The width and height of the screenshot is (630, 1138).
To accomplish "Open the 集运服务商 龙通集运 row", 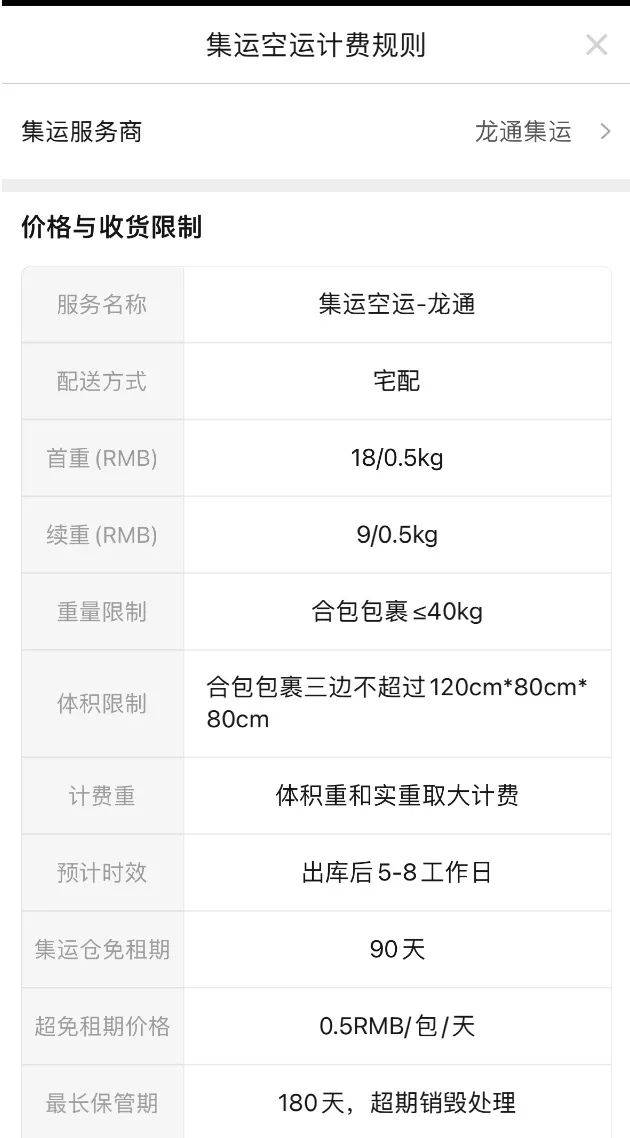I will [x=315, y=131].
